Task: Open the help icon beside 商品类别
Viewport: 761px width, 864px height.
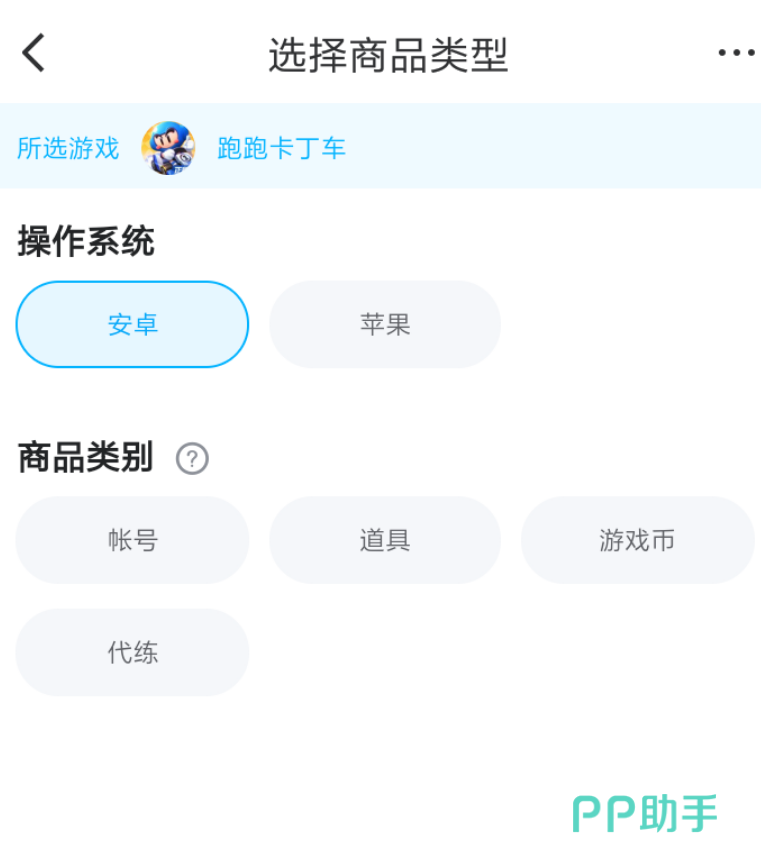Action: click(x=192, y=459)
